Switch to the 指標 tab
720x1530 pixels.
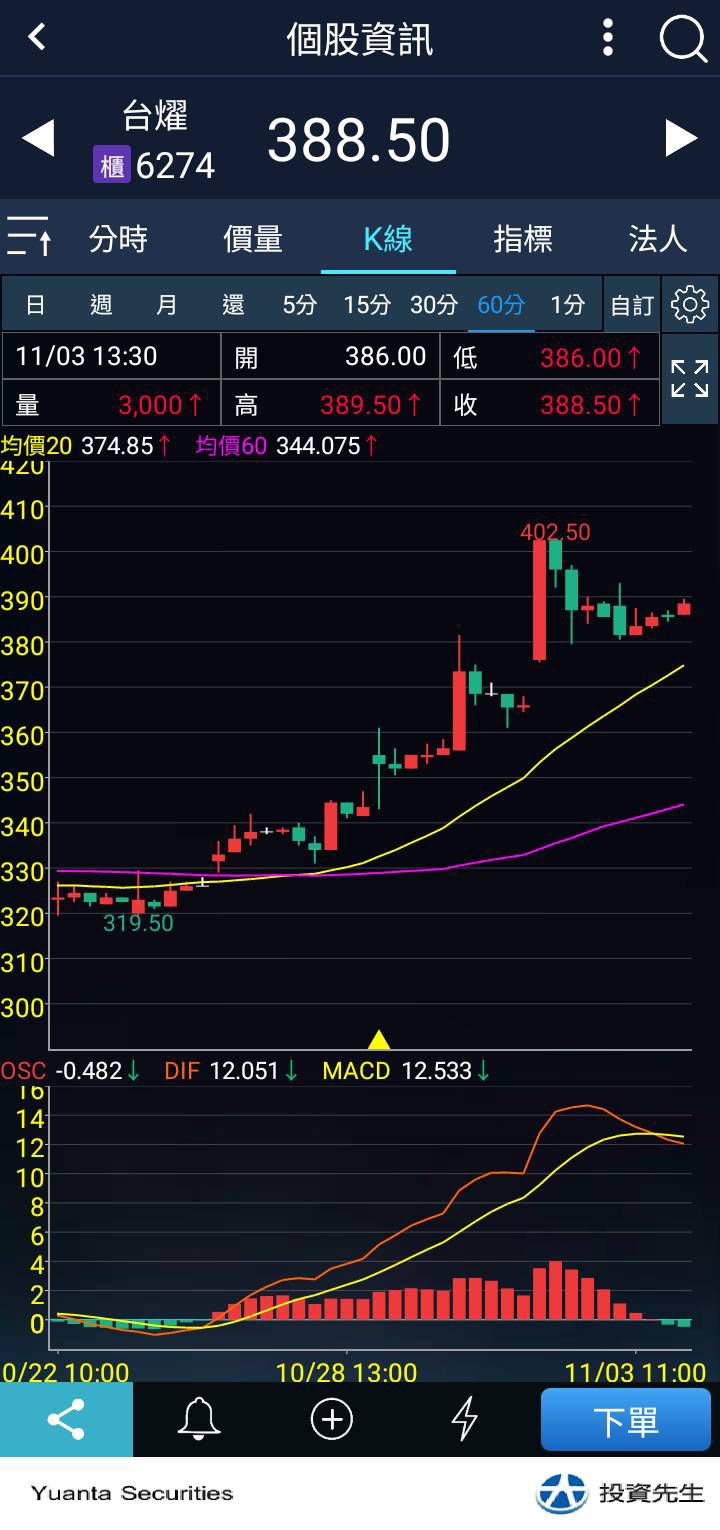(523, 239)
